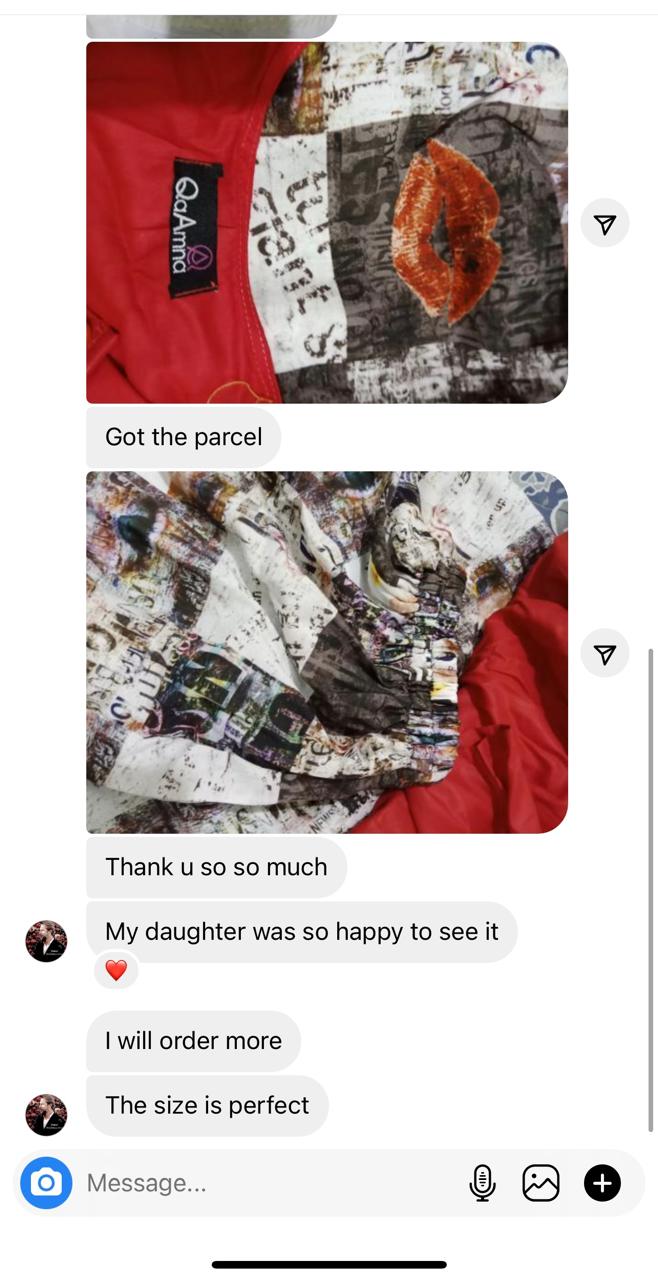Open the plus menu for more options

pos(602,1183)
